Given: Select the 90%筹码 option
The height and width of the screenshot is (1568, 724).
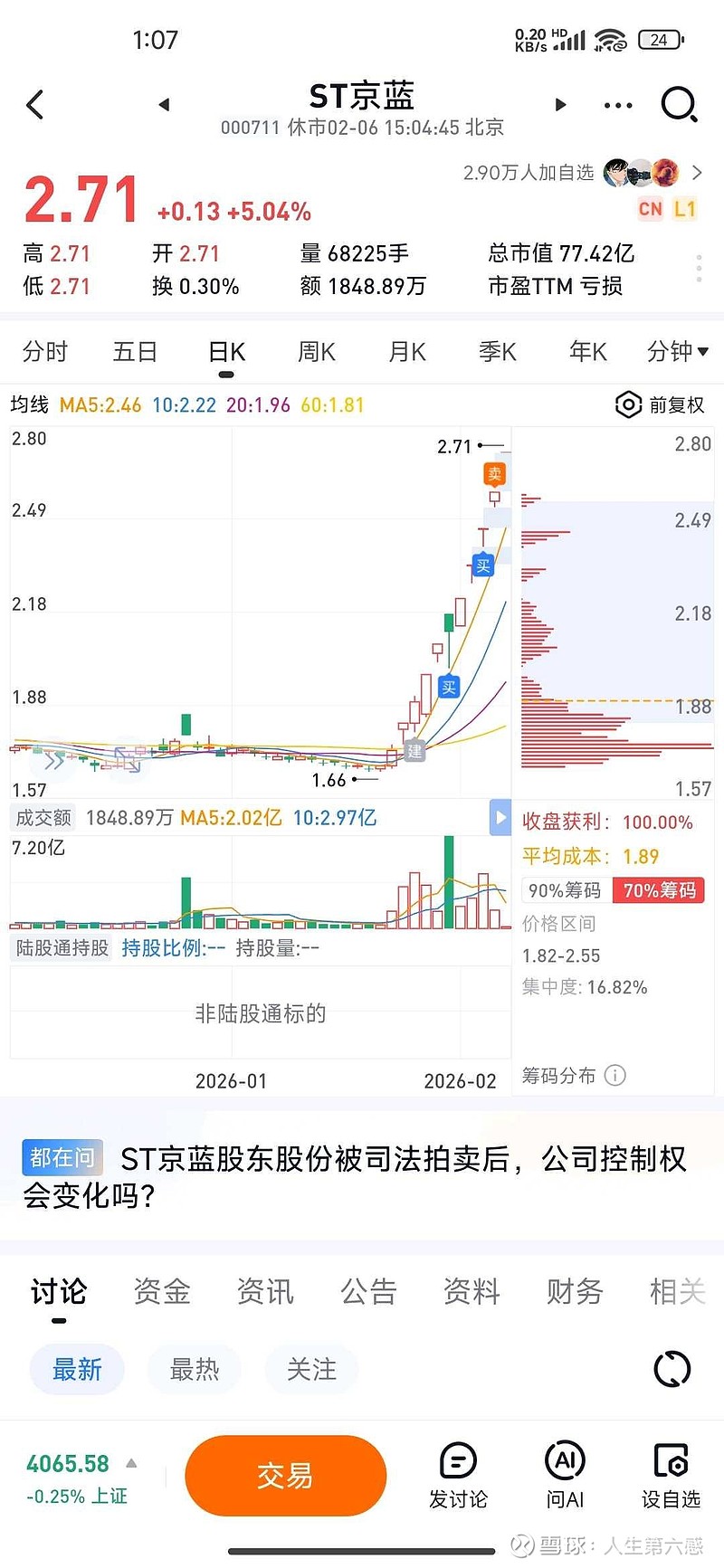Looking at the screenshot, I should coord(566,890).
